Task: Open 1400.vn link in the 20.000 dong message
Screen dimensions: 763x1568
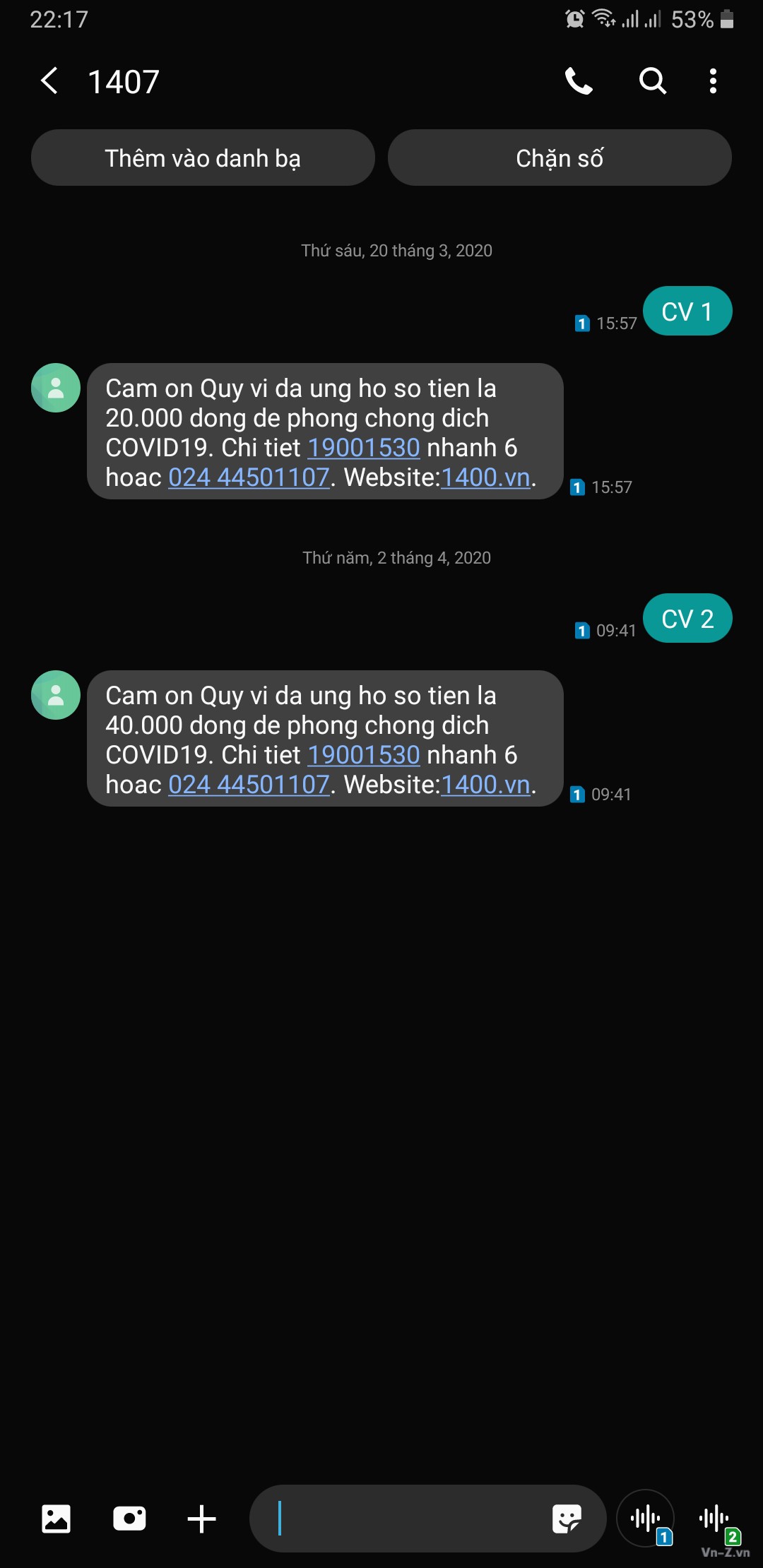Action: pos(485,477)
